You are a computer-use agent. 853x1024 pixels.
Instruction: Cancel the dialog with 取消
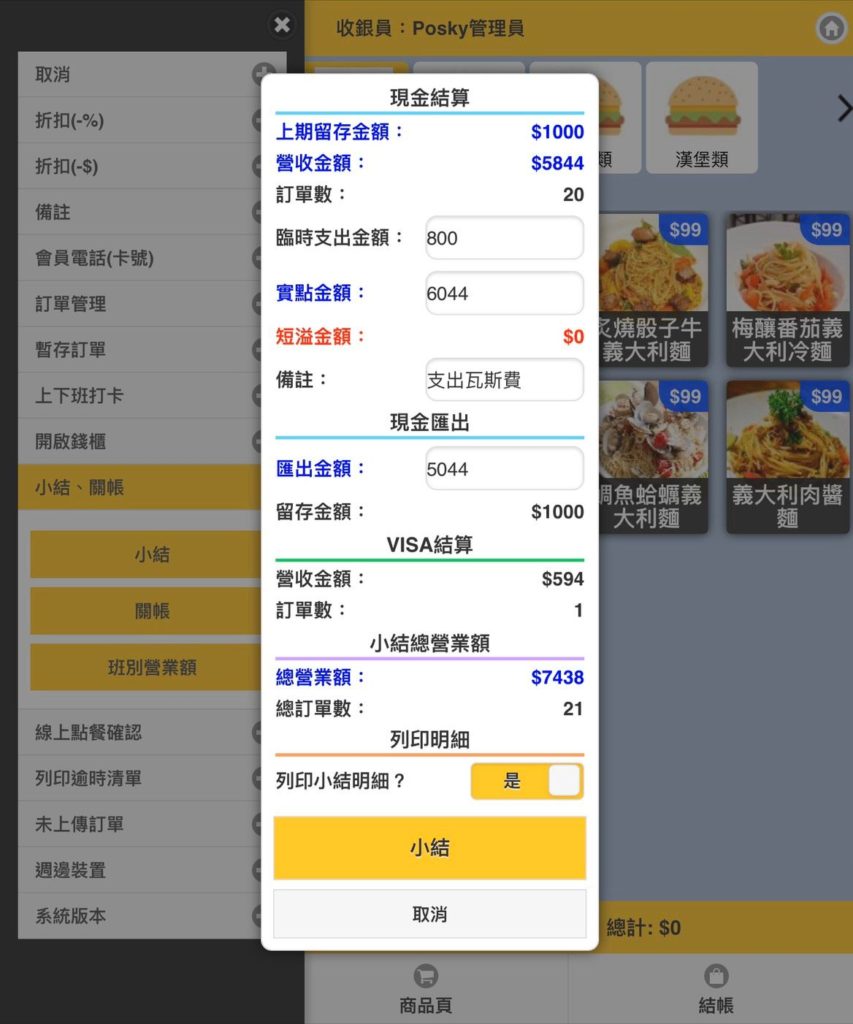(430, 914)
